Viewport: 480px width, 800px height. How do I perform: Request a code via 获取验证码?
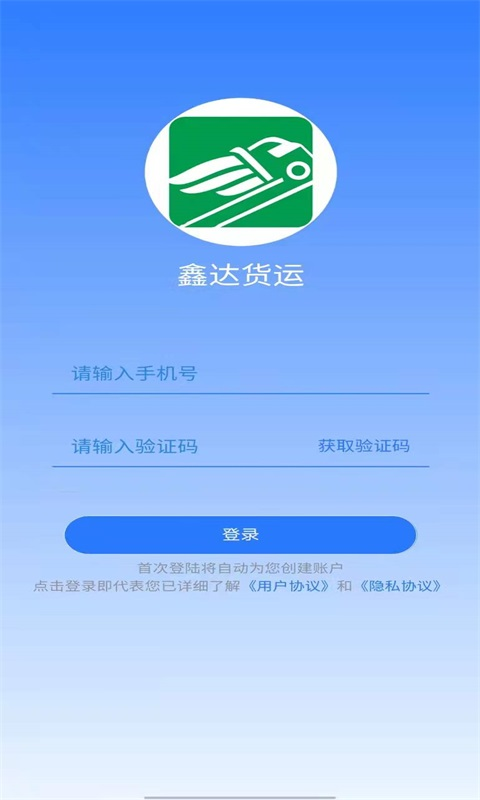364,446
